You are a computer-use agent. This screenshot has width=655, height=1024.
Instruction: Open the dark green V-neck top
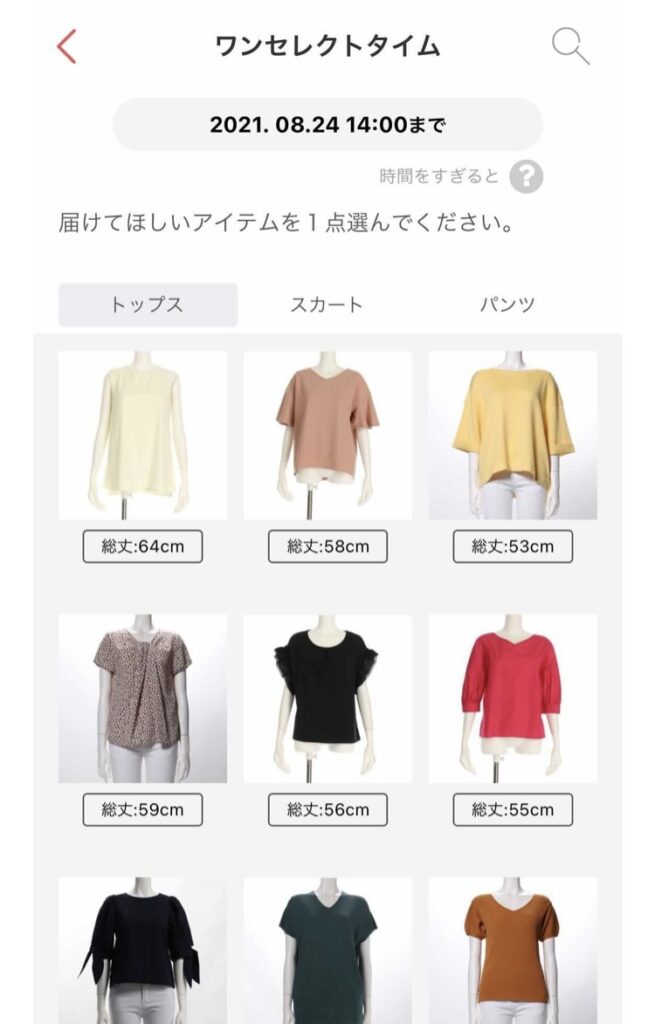[x=327, y=950]
